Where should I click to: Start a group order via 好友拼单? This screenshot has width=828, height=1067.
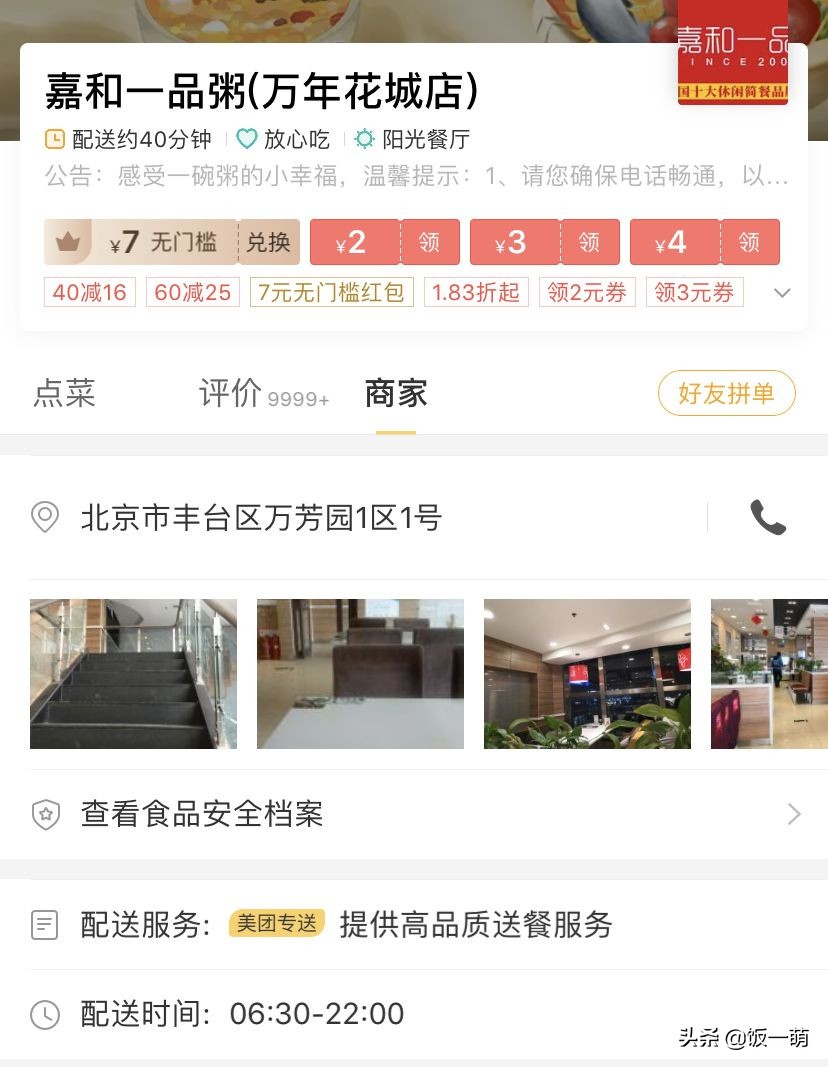tap(726, 393)
